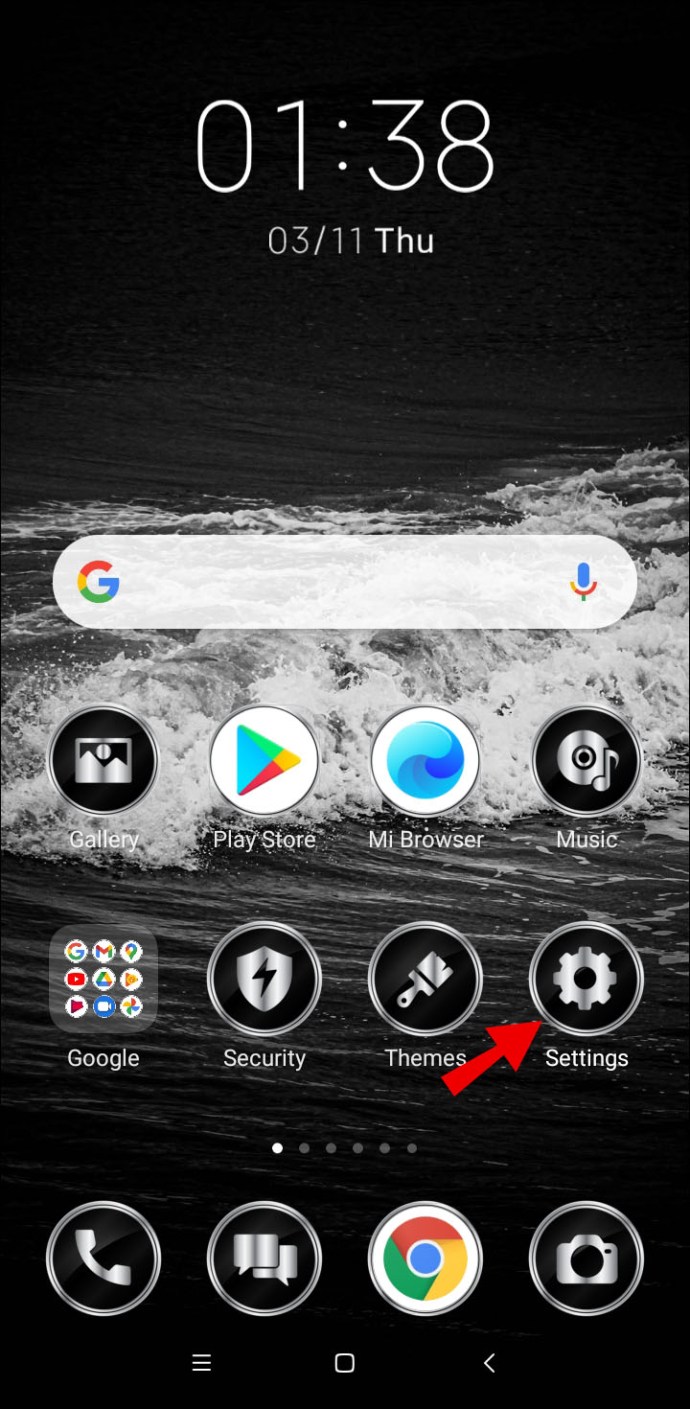Open the Google apps folder

(x=103, y=978)
